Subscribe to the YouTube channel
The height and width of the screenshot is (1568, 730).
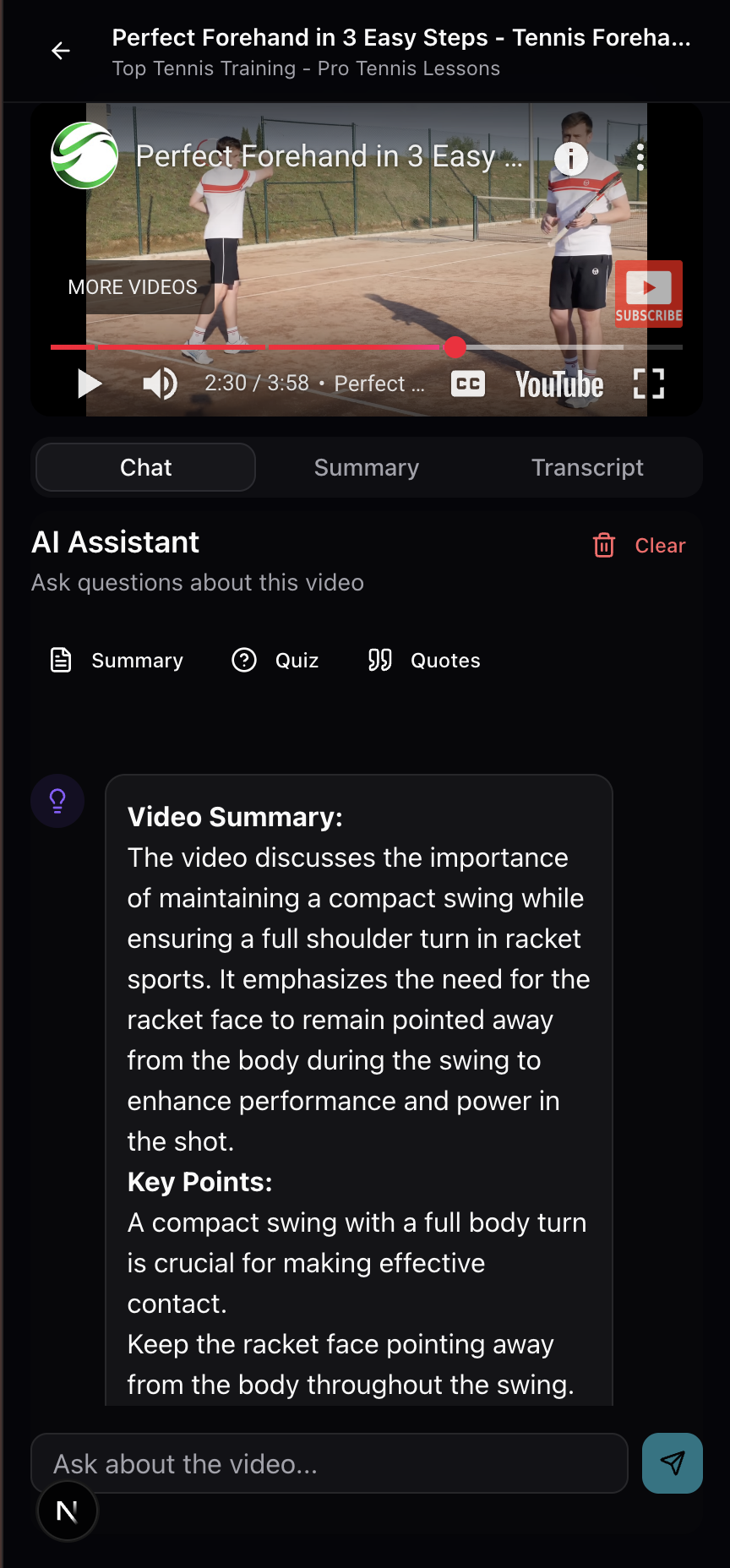coord(649,294)
